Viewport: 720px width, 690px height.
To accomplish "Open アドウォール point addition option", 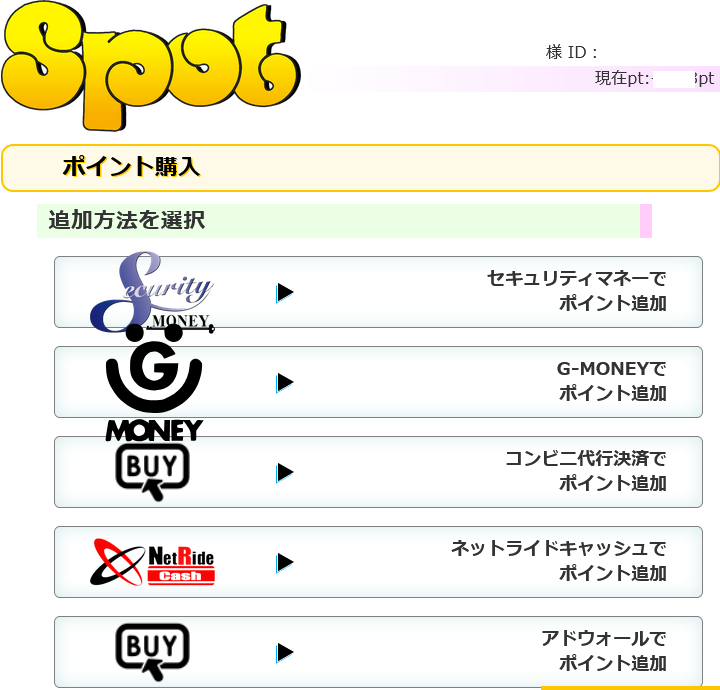I will click(378, 652).
